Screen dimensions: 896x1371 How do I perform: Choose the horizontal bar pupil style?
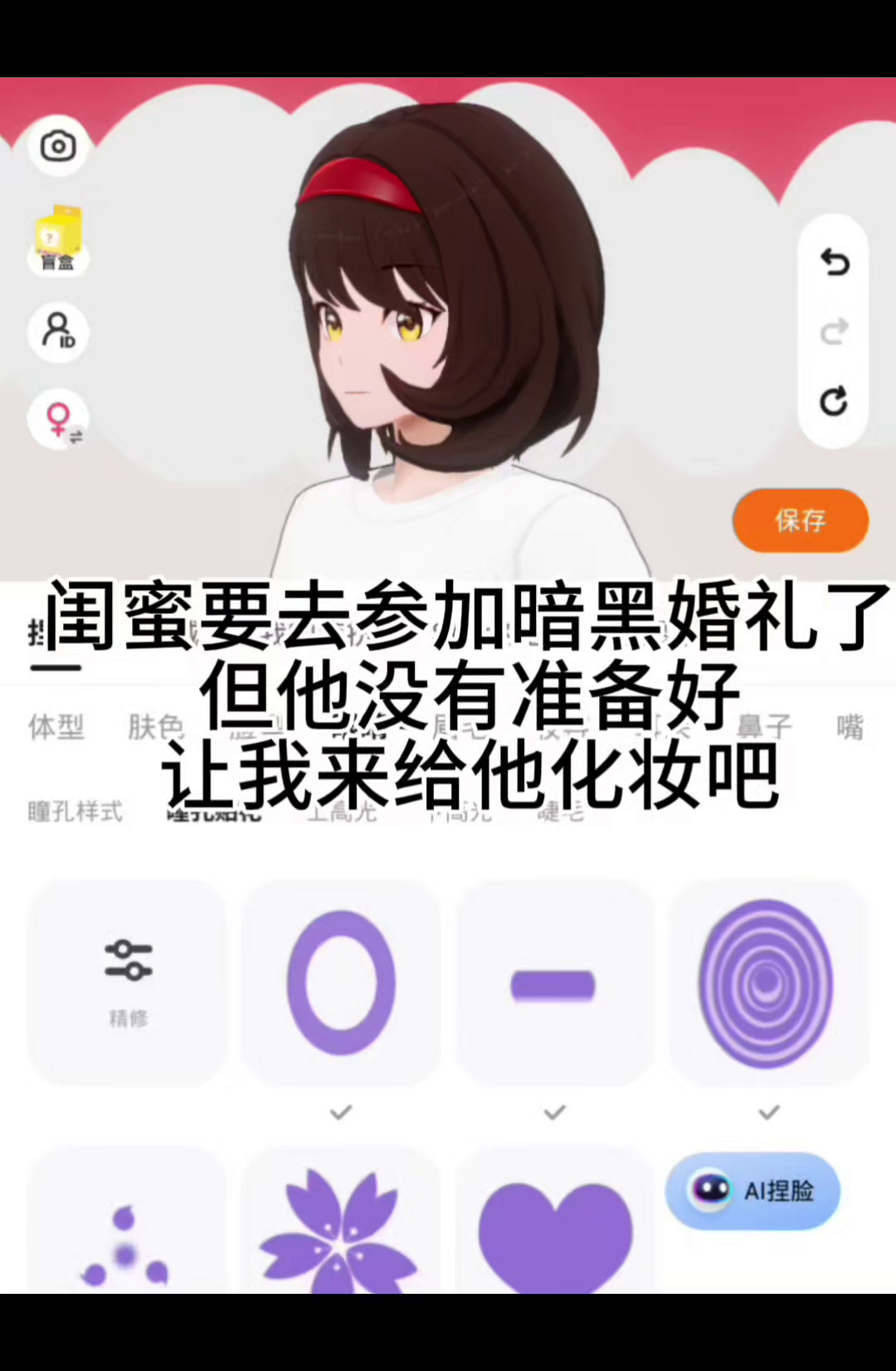pyautogui.click(x=554, y=984)
